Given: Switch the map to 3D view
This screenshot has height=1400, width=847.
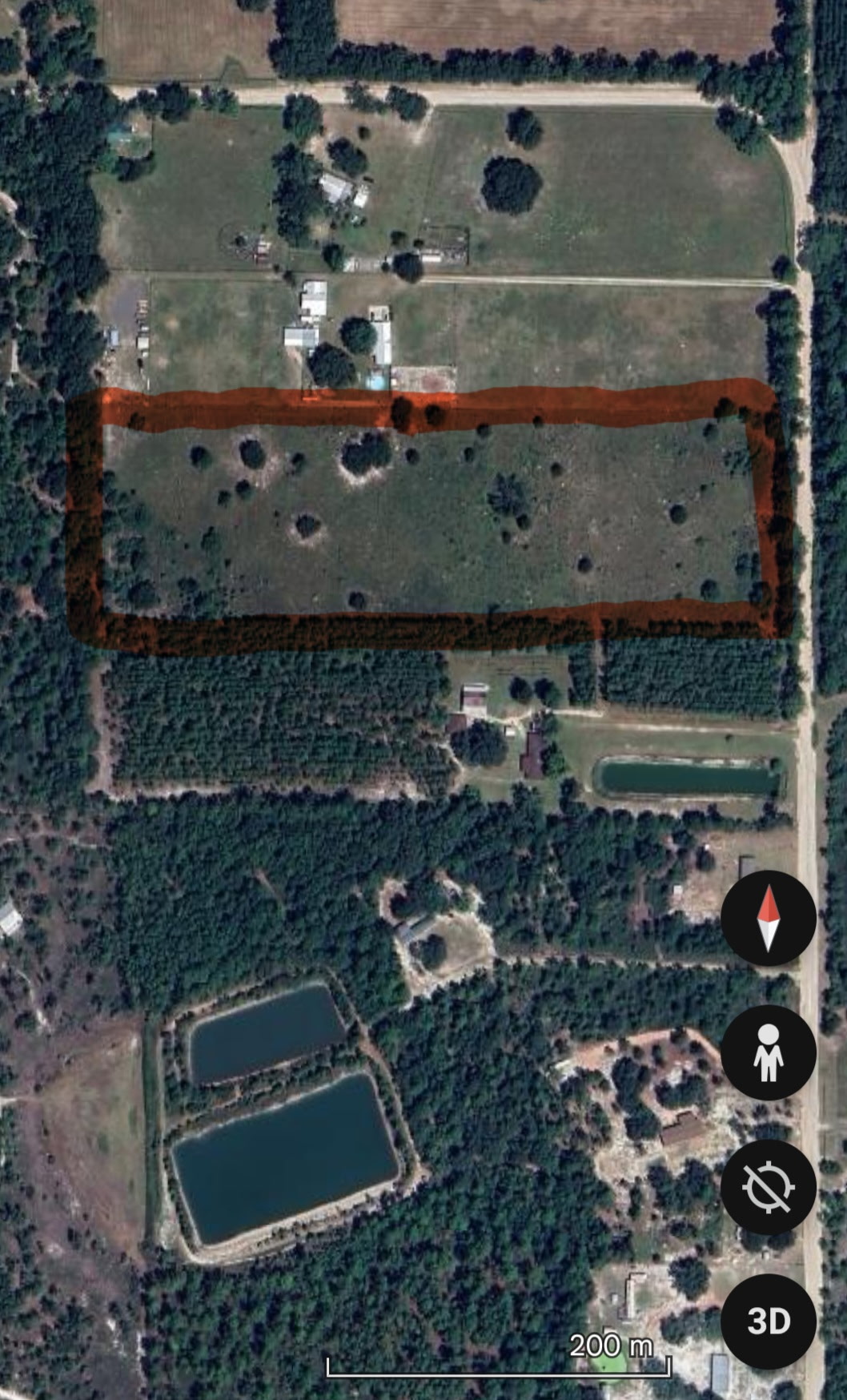Looking at the screenshot, I should click(769, 1321).
